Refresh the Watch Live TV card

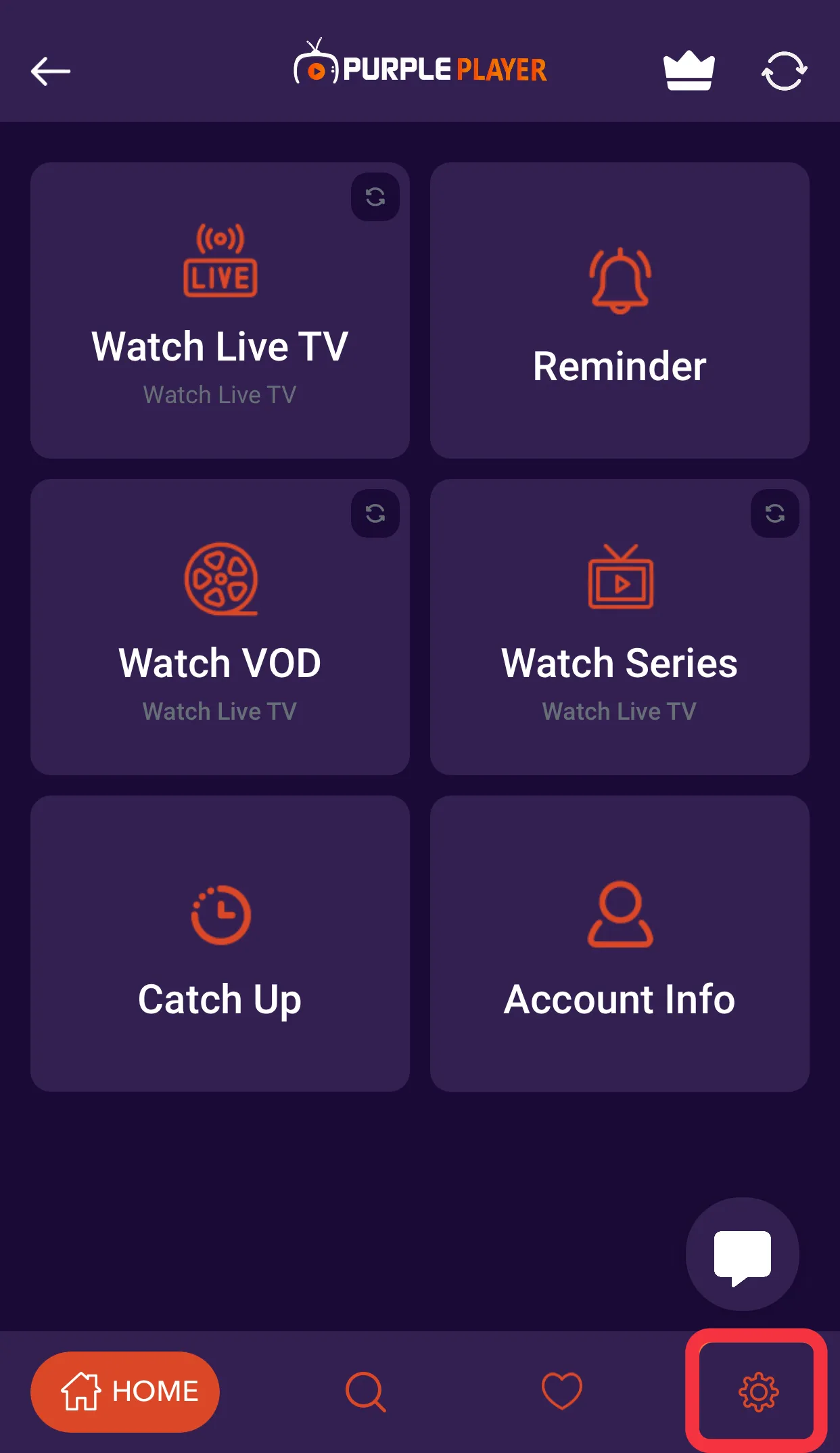[x=375, y=197]
